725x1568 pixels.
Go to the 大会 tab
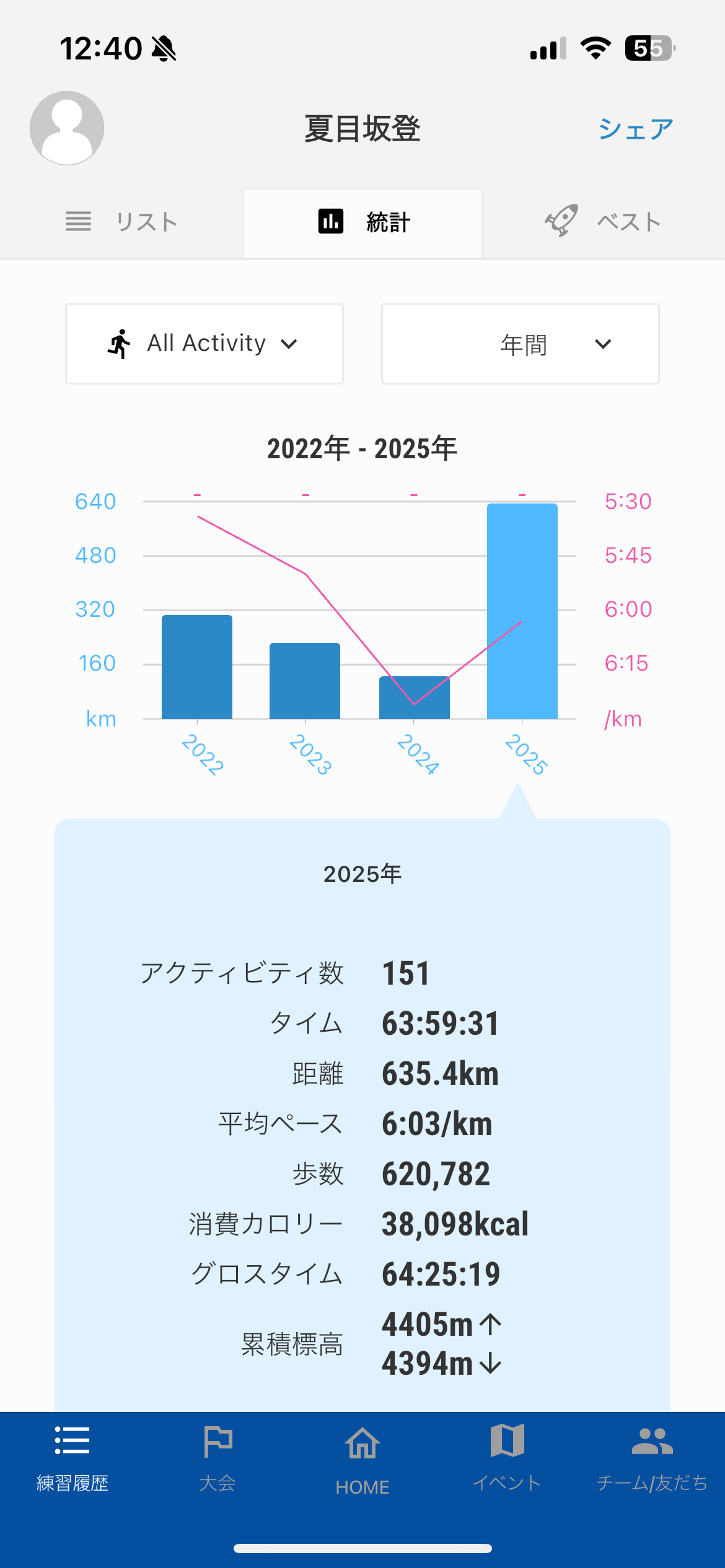pyautogui.click(x=217, y=1457)
